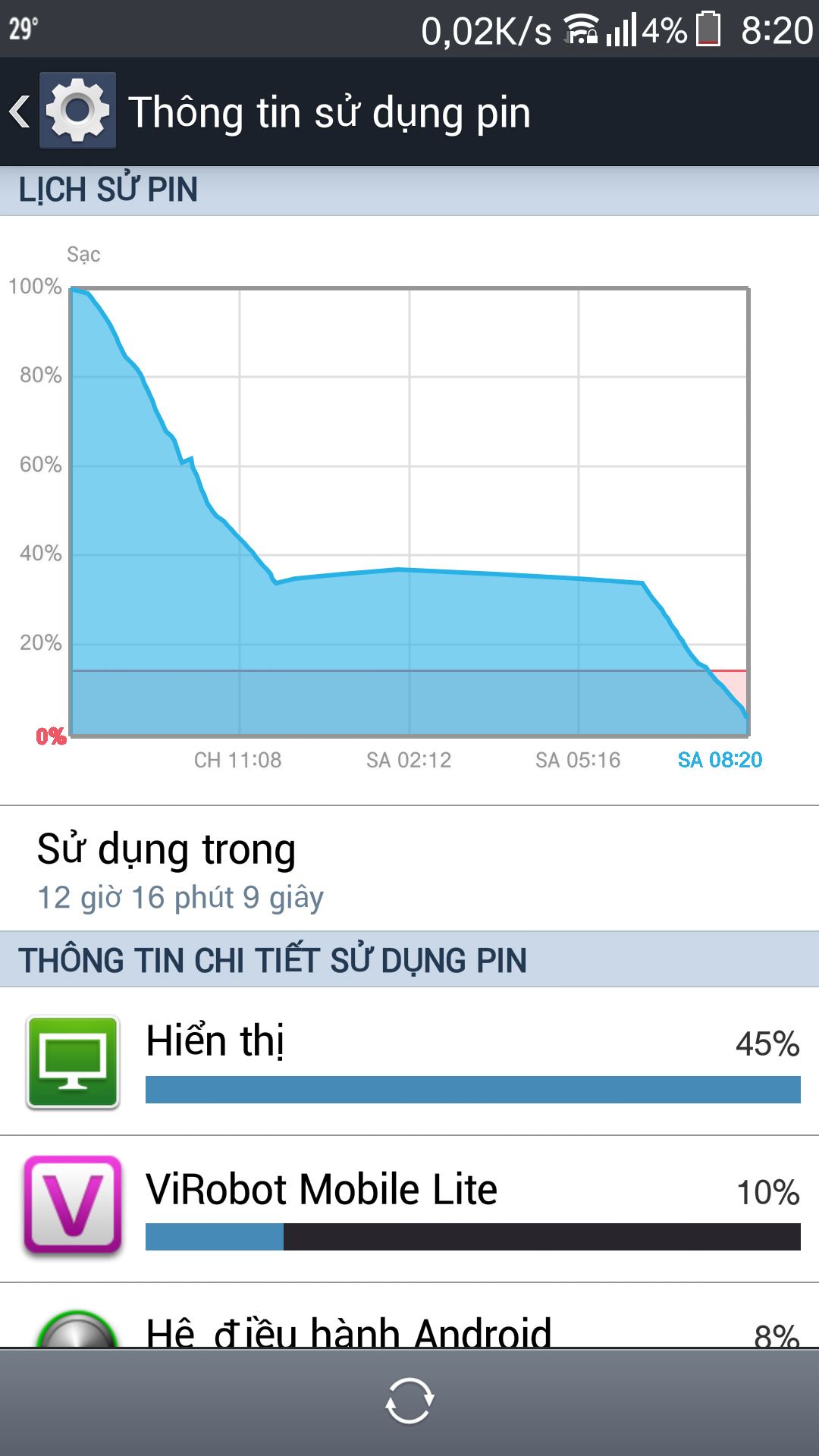Refresh battery usage statistics
This screenshot has height=1456, width=819.
[x=409, y=1401]
